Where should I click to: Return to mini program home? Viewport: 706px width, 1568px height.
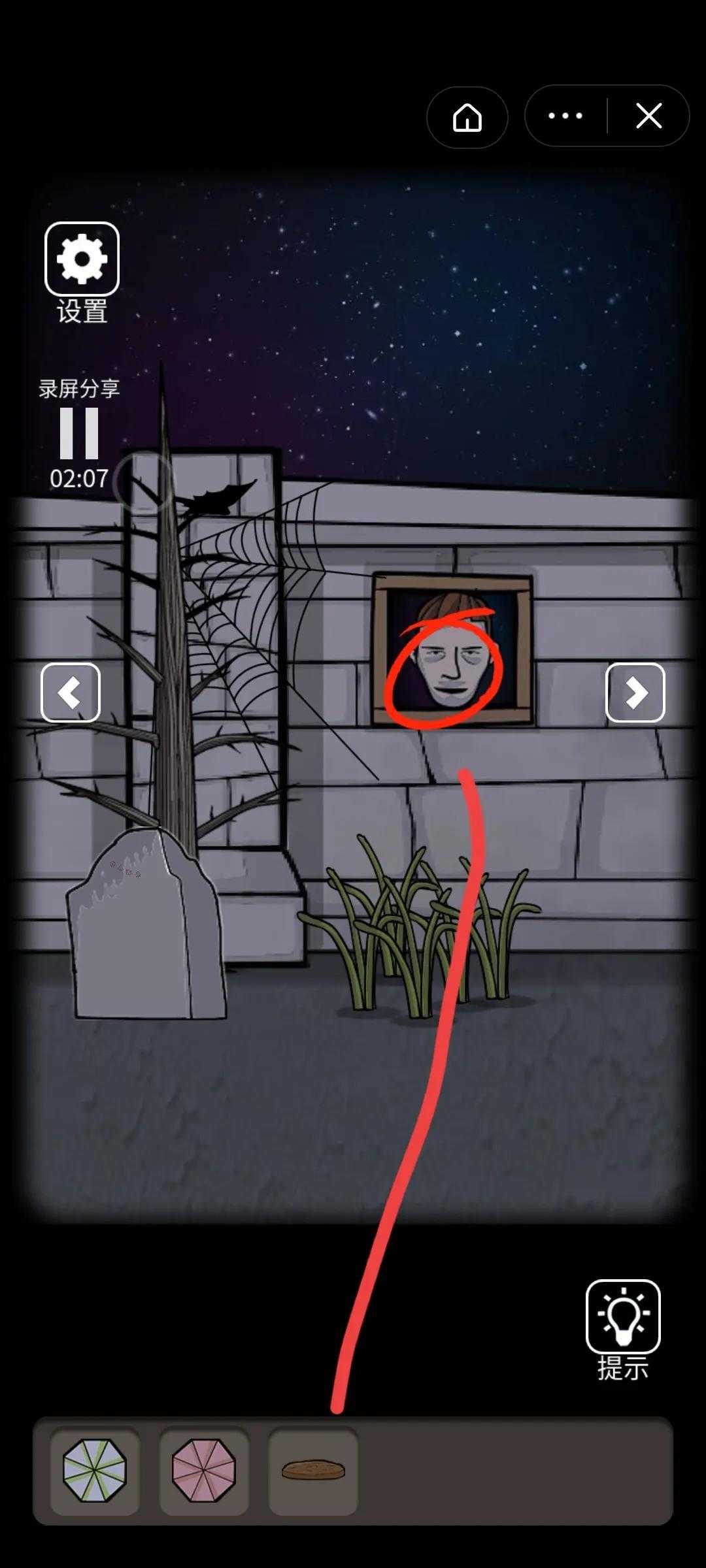coord(467,118)
